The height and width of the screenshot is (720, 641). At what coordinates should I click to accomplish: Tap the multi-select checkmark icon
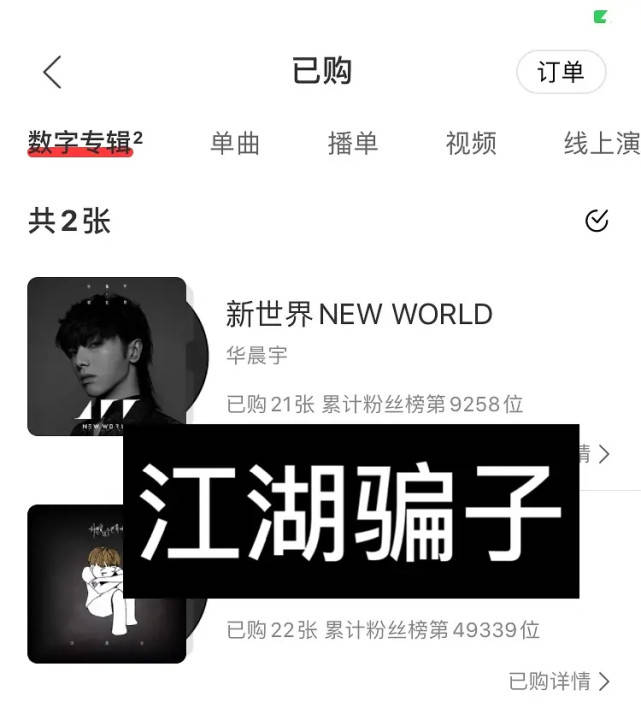(x=597, y=221)
